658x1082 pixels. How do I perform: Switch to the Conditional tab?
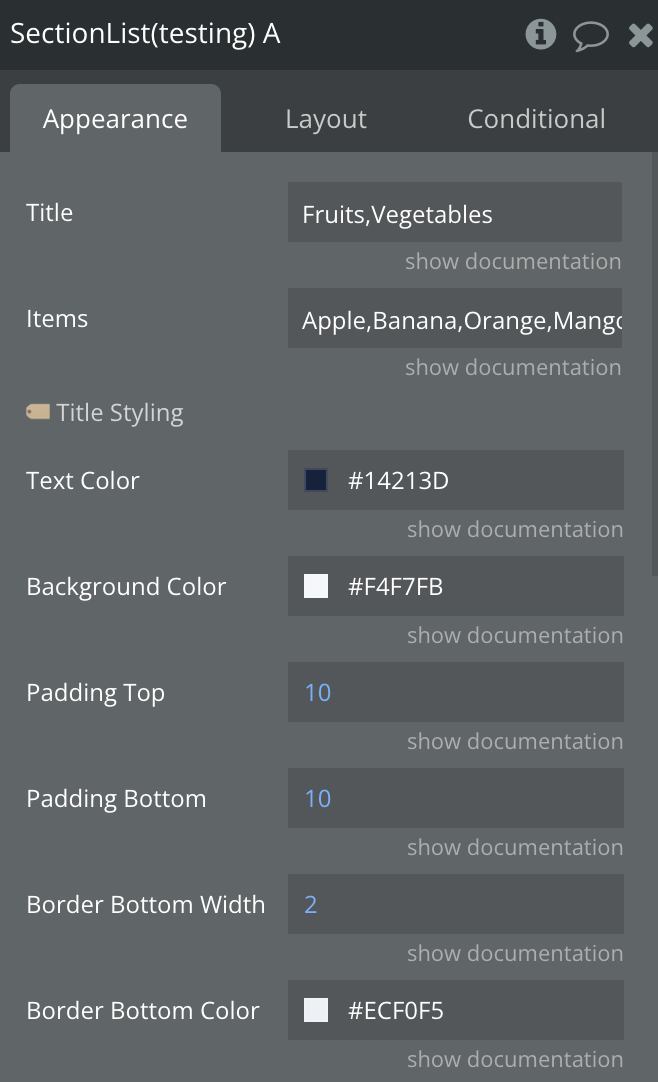tap(536, 119)
